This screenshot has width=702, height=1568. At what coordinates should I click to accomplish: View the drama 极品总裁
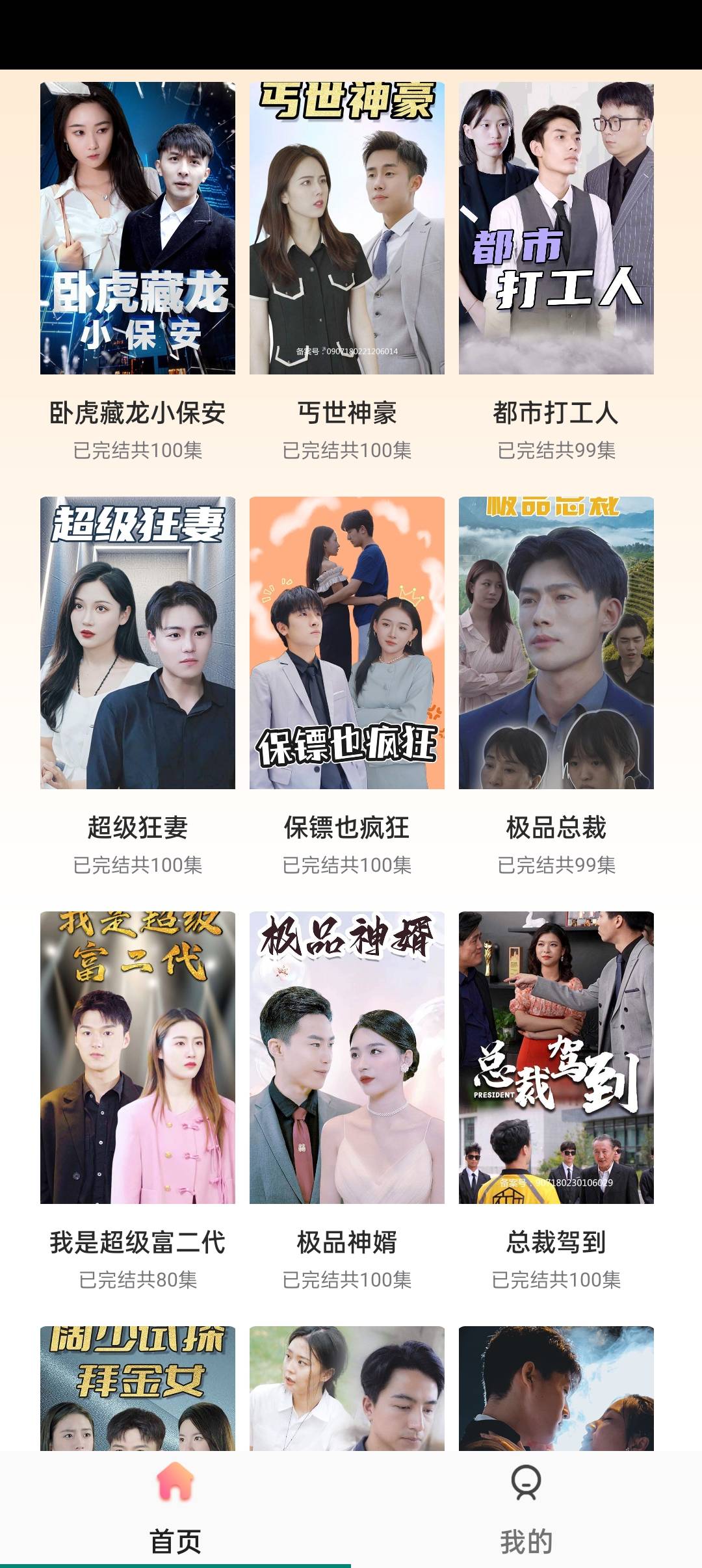click(x=556, y=643)
